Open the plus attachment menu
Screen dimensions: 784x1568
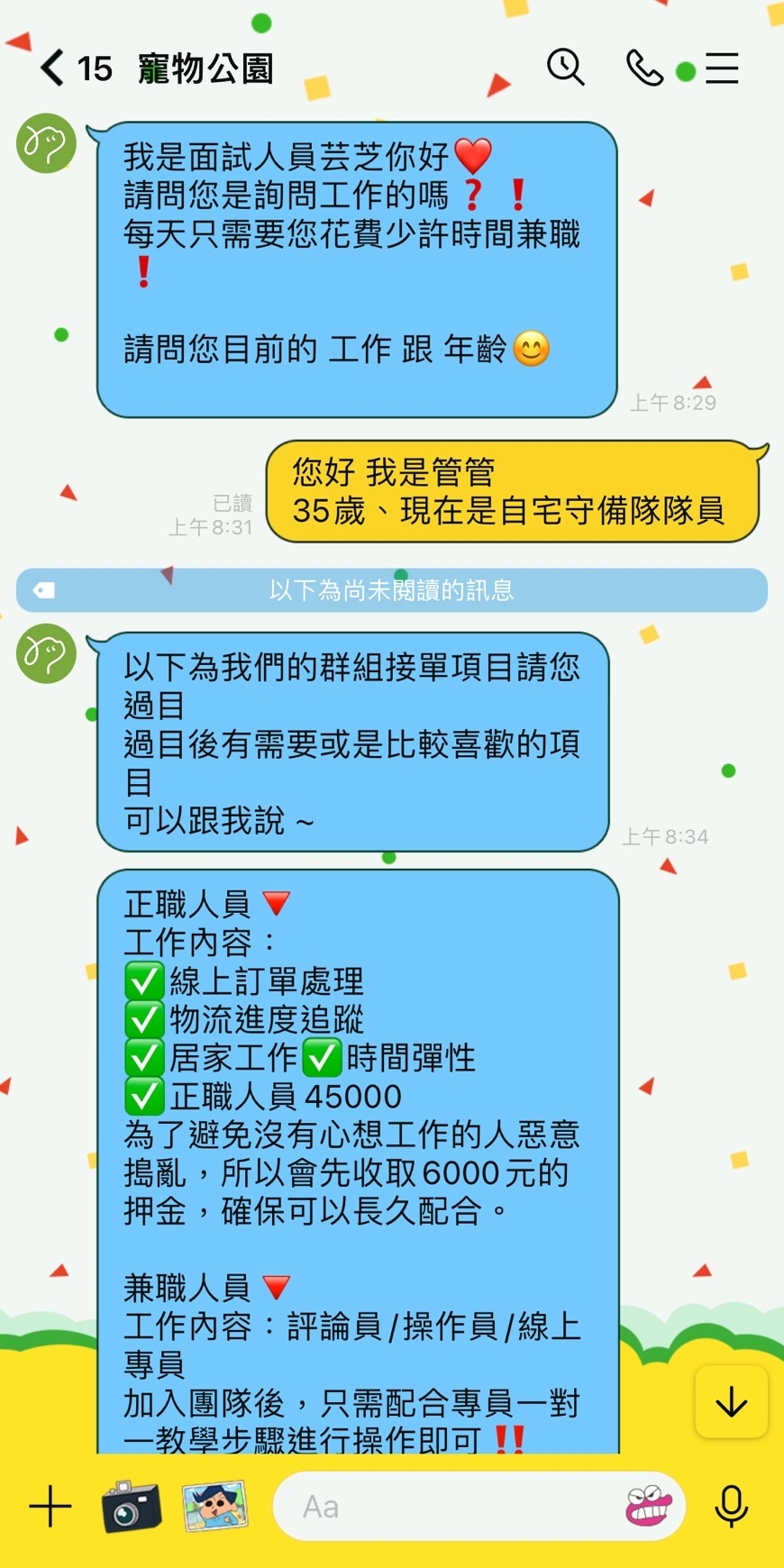pyautogui.click(x=50, y=1507)
